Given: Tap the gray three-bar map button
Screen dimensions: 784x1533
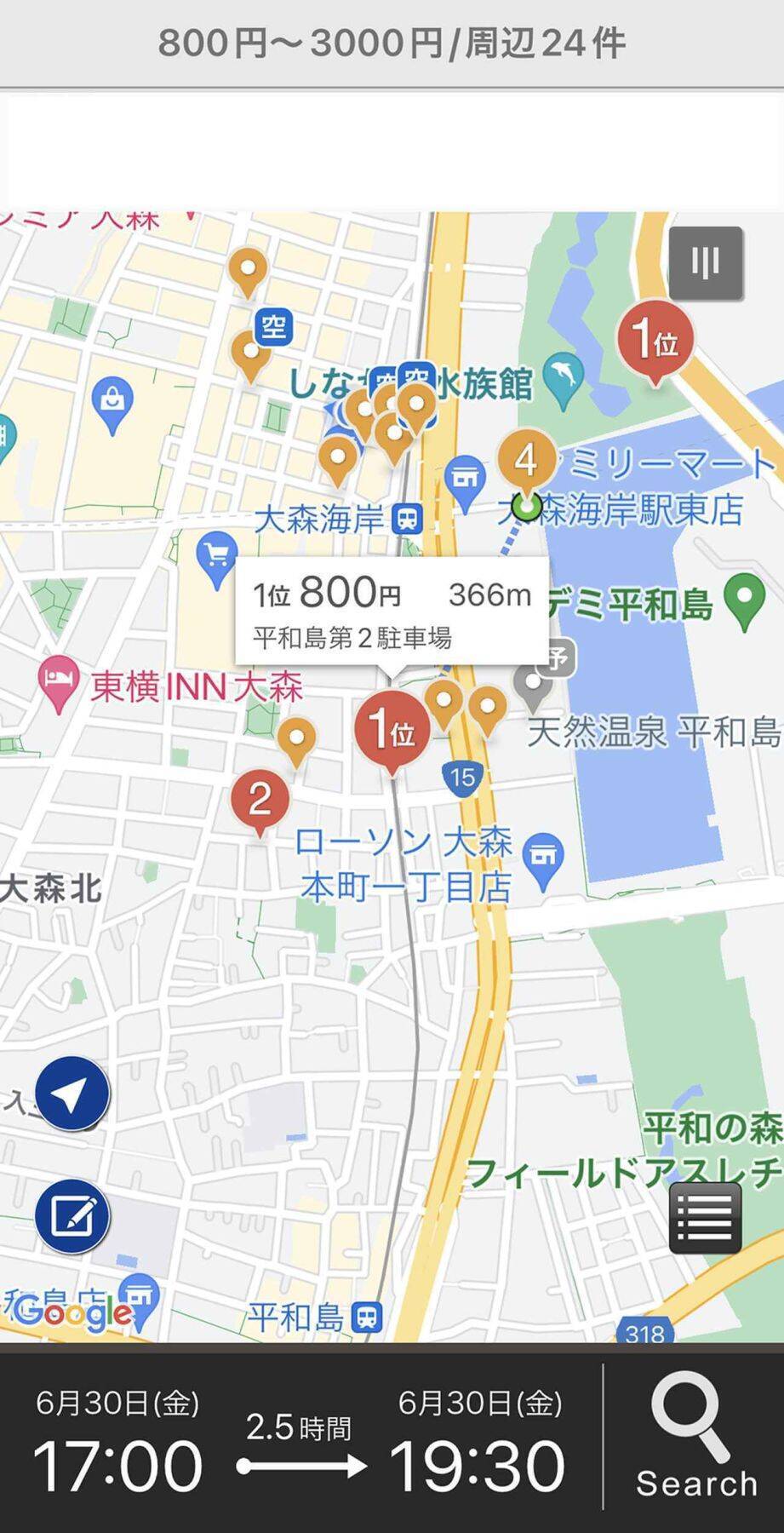Looking at the screenshot, I should coord(706,263).
